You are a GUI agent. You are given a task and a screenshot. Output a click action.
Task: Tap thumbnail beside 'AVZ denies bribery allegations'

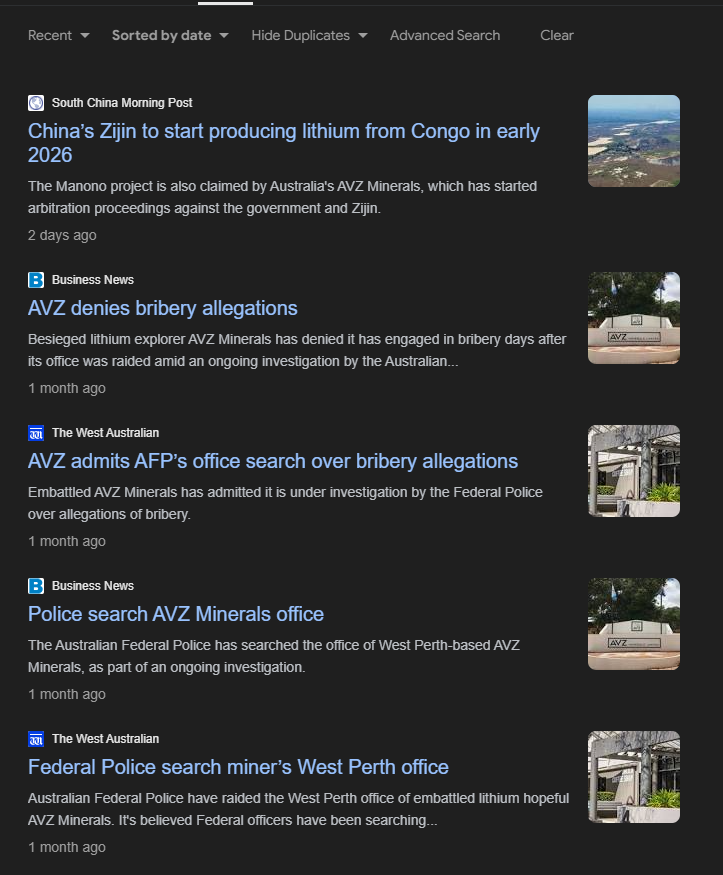pos(634,318)
